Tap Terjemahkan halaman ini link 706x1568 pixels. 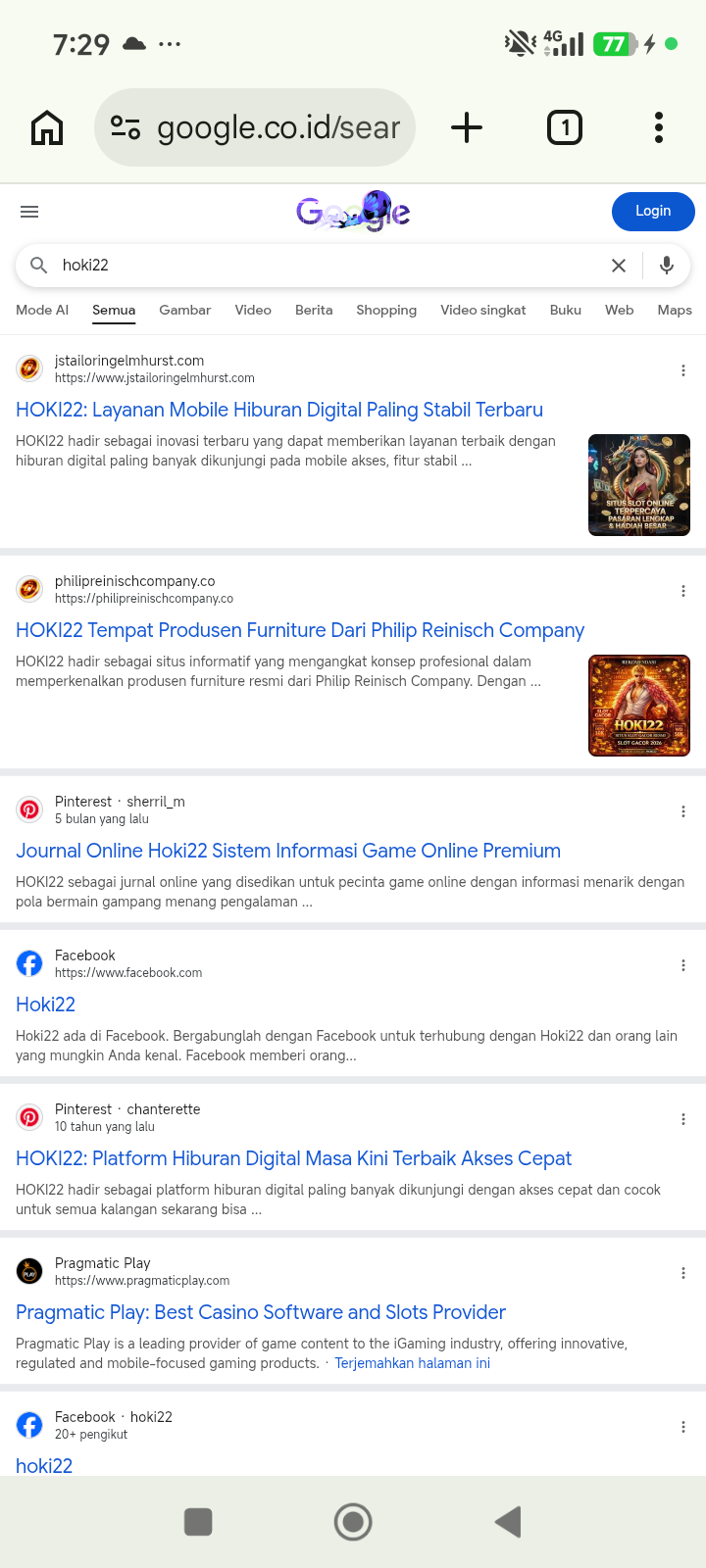tap(413, 1363)
